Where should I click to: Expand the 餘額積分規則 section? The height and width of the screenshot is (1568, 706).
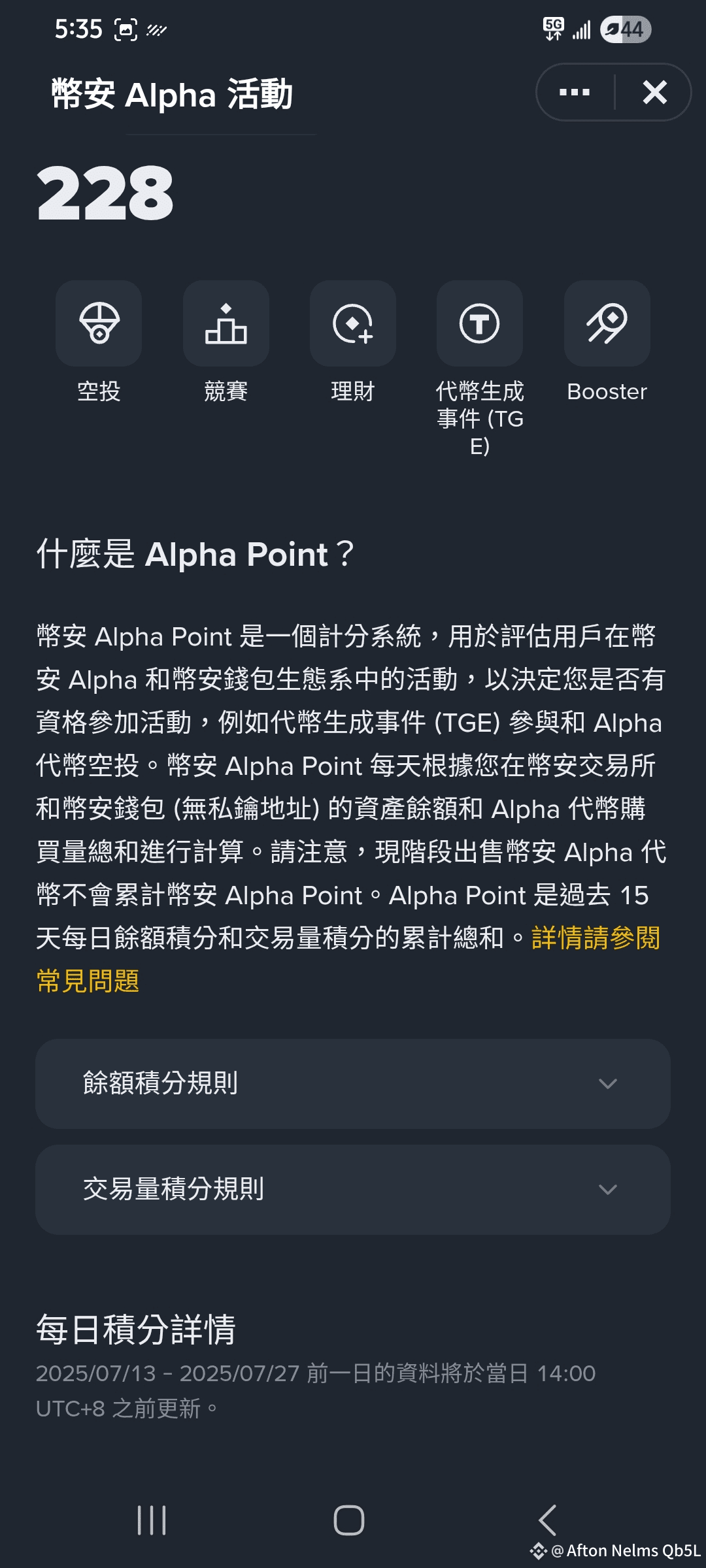tap(353, 1084)
